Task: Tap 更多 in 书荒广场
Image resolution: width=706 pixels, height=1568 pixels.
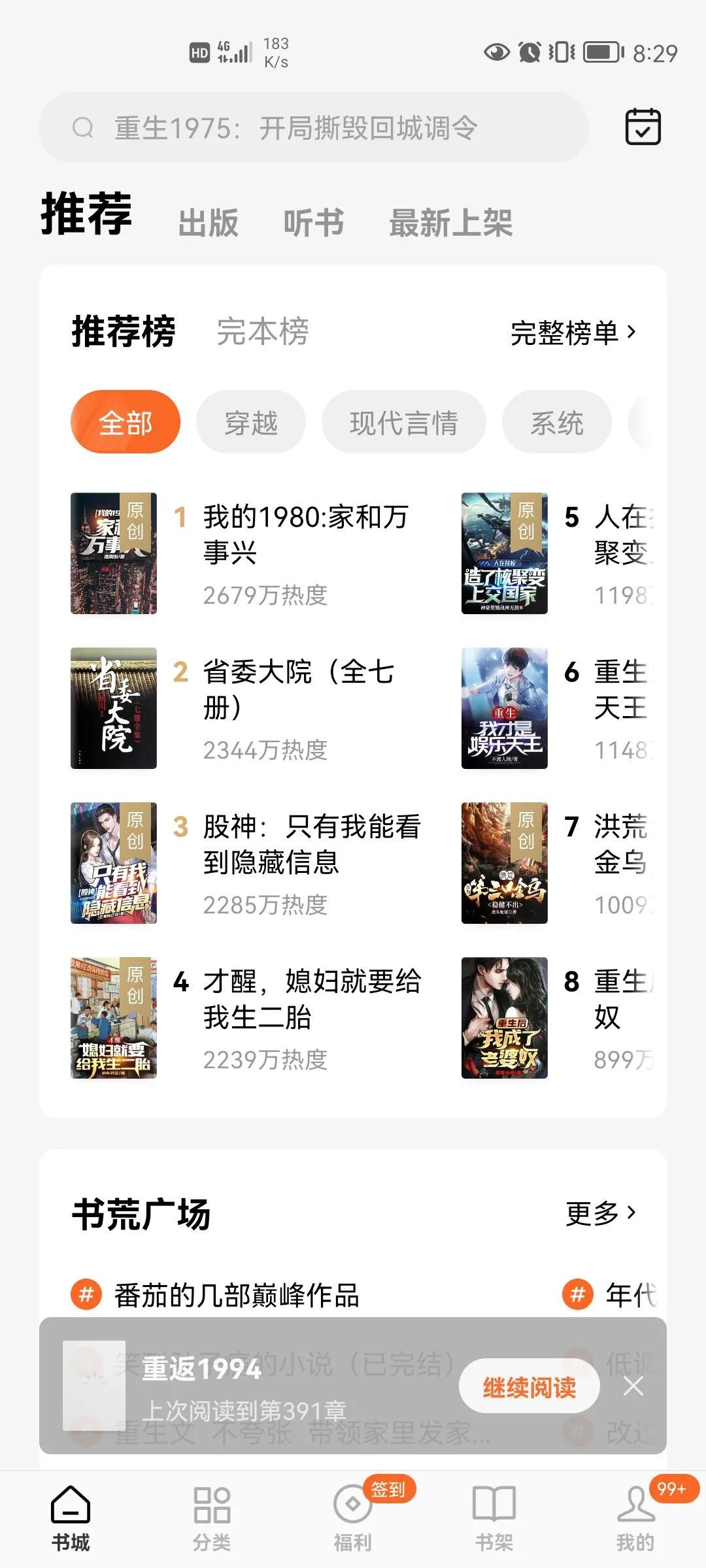Action: [600, 1213]
